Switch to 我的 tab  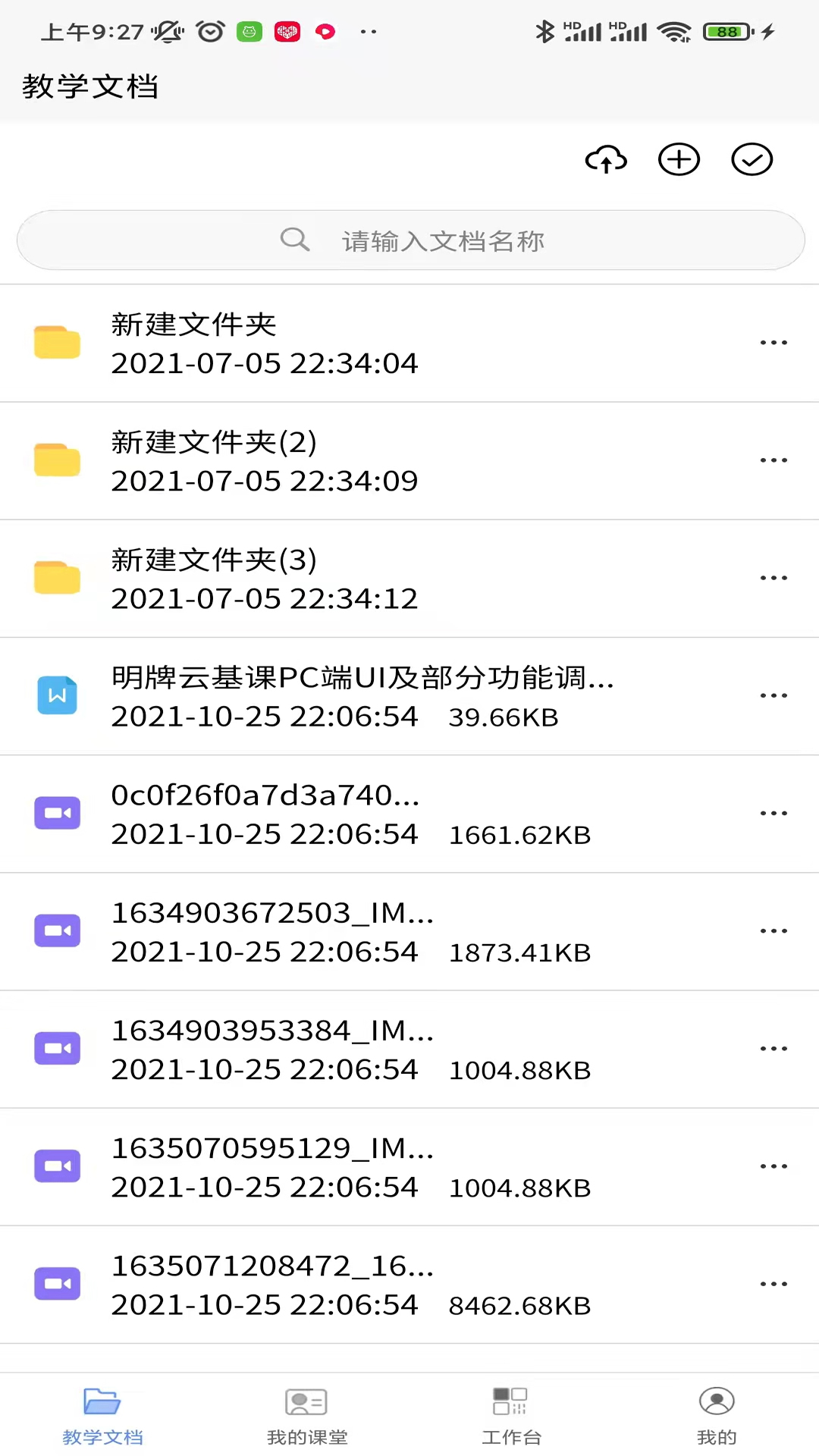717,1416
